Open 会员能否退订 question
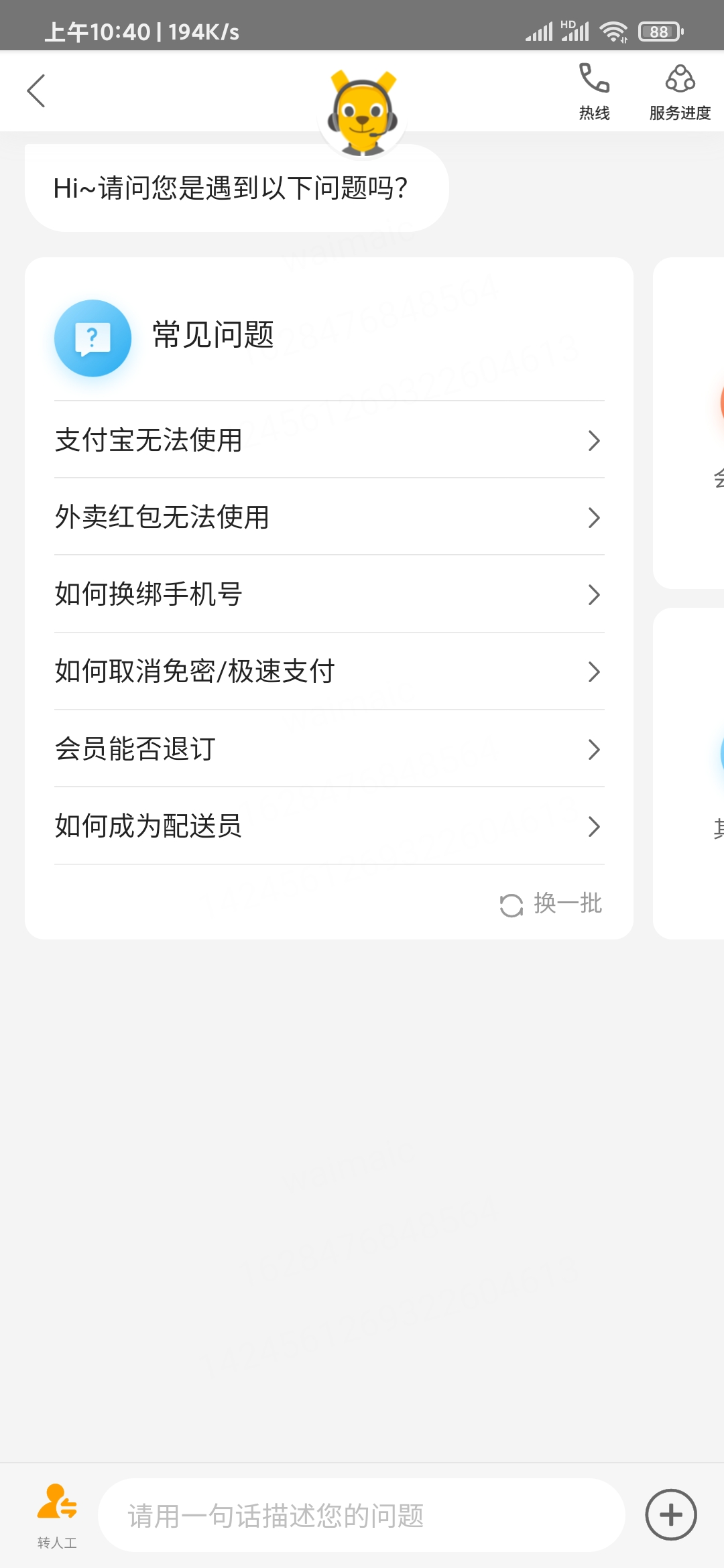 pyautogui.click(x=328, y=749)
